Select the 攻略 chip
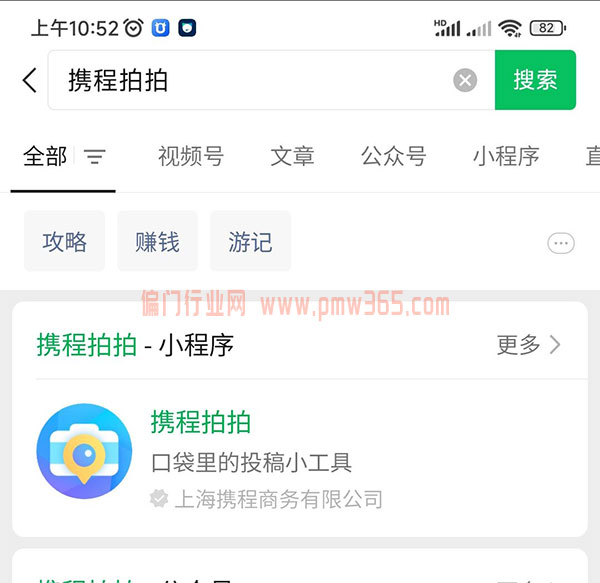Image resolution: width=600 pixels, height=583 pixels. point(64,241)
